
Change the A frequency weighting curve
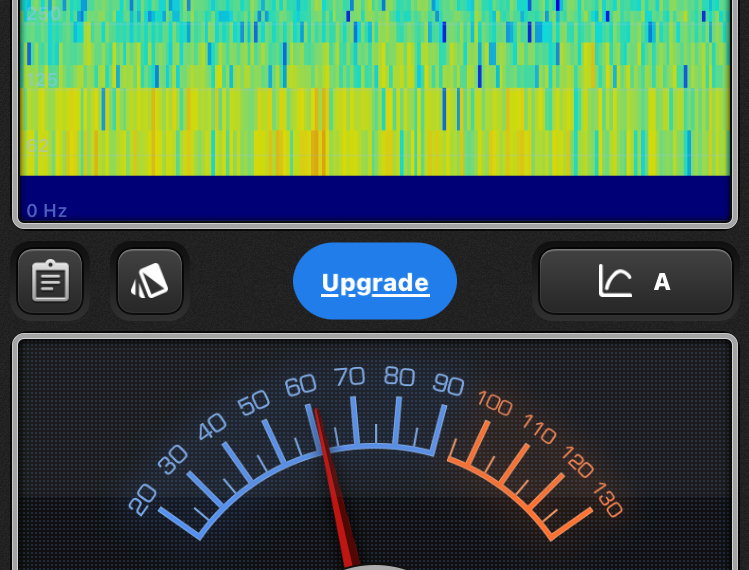636,282
